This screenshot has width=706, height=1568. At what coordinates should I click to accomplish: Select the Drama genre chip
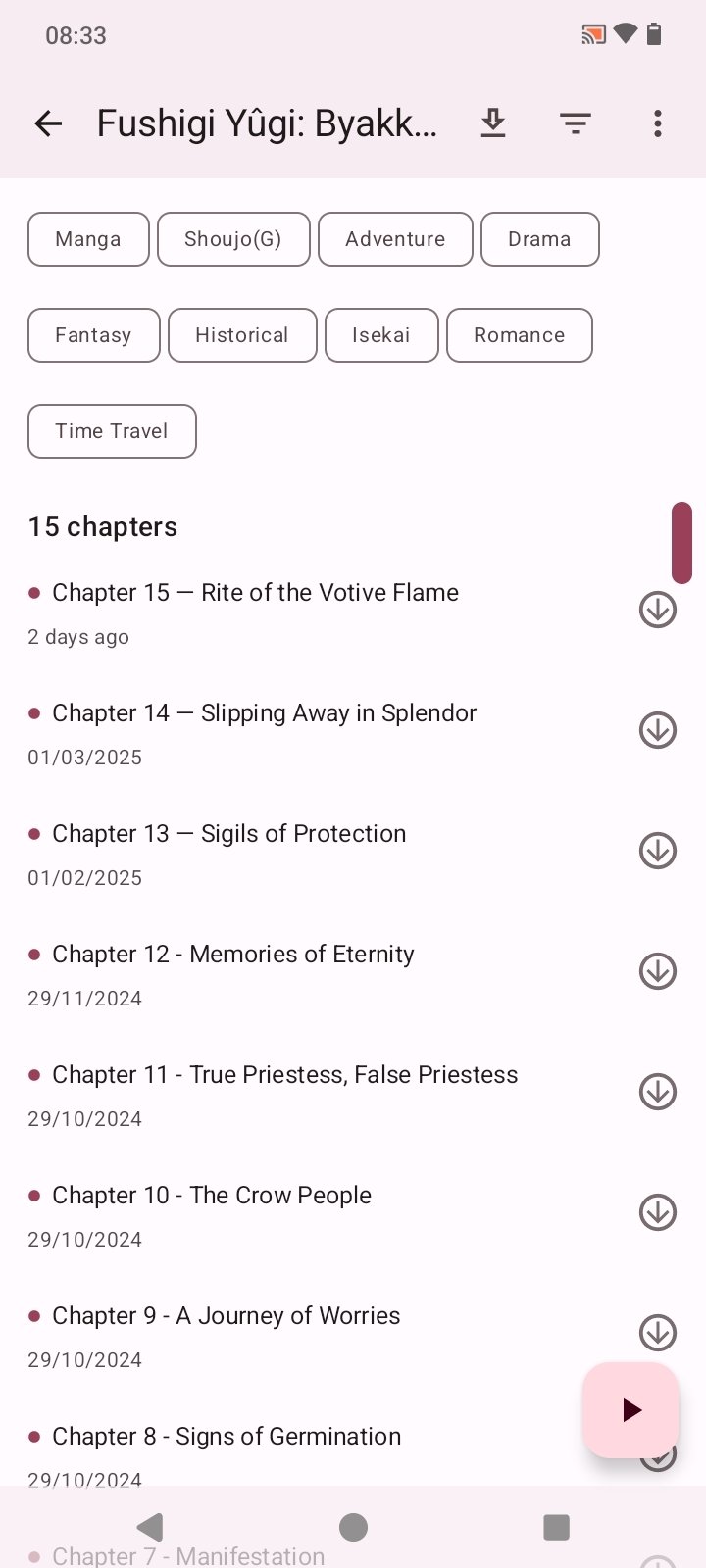[x=539, y=239]
